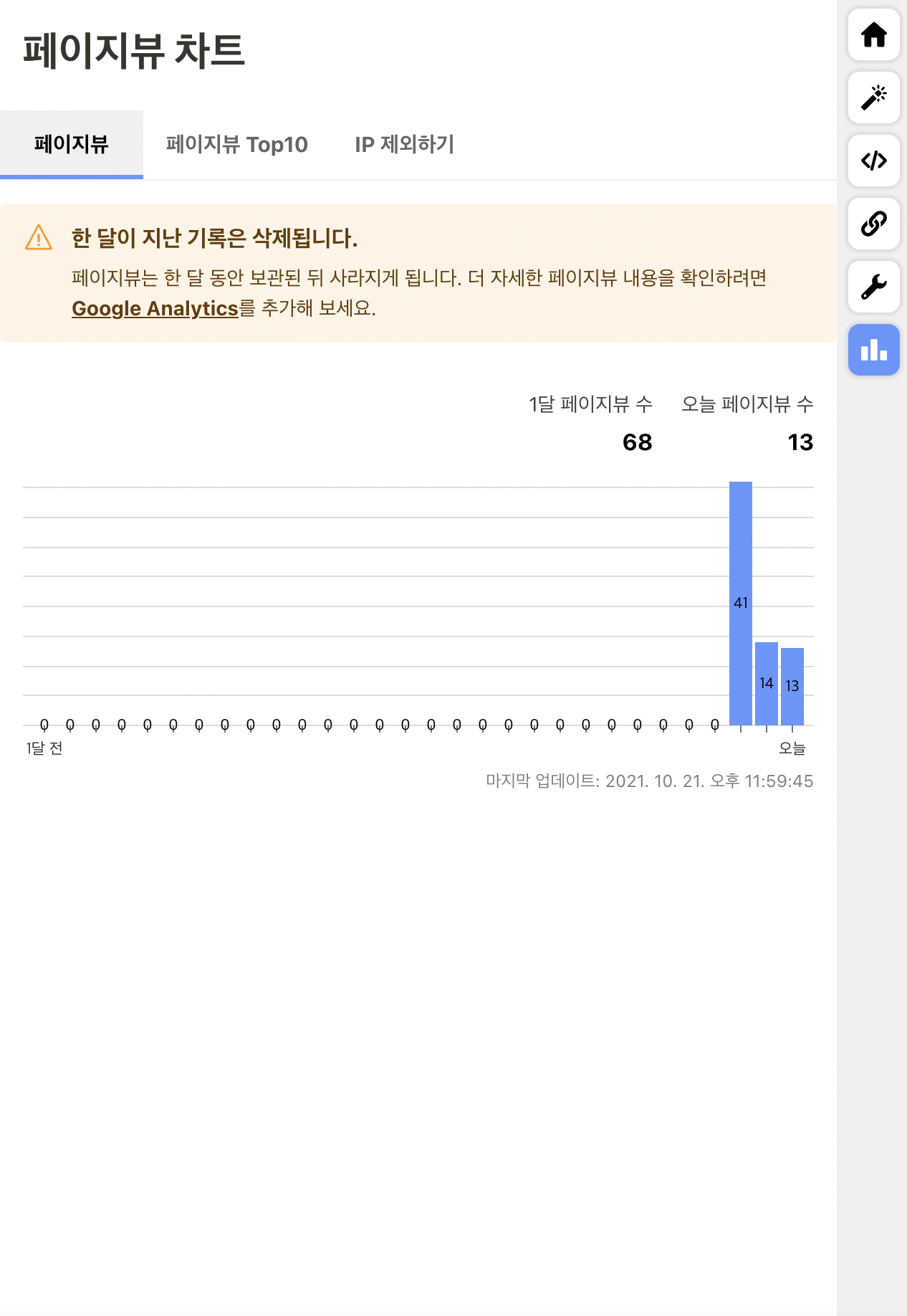Click the warning triangle in the notice banner
This screenshot has height=1316, width=907.
tap(37, 239)
